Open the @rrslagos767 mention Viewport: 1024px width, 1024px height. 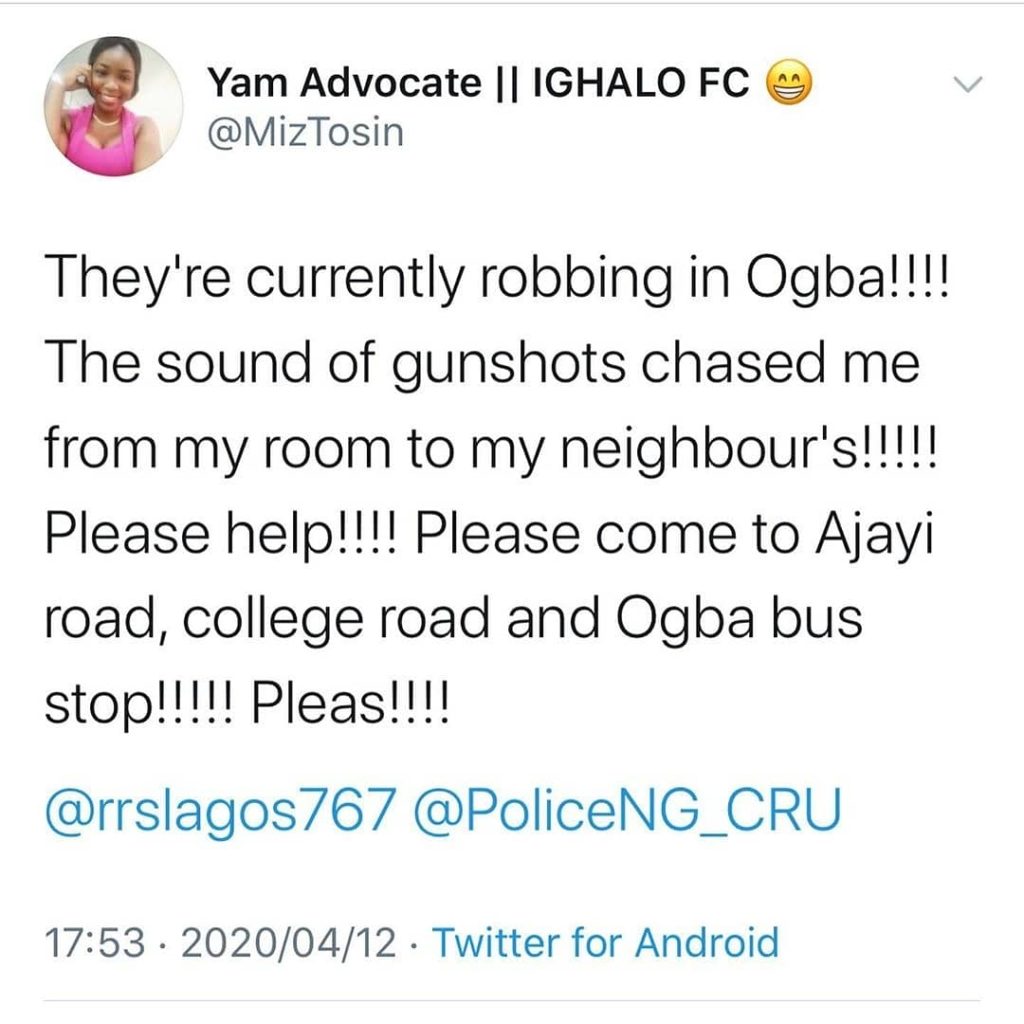click(x=217, y=813)
